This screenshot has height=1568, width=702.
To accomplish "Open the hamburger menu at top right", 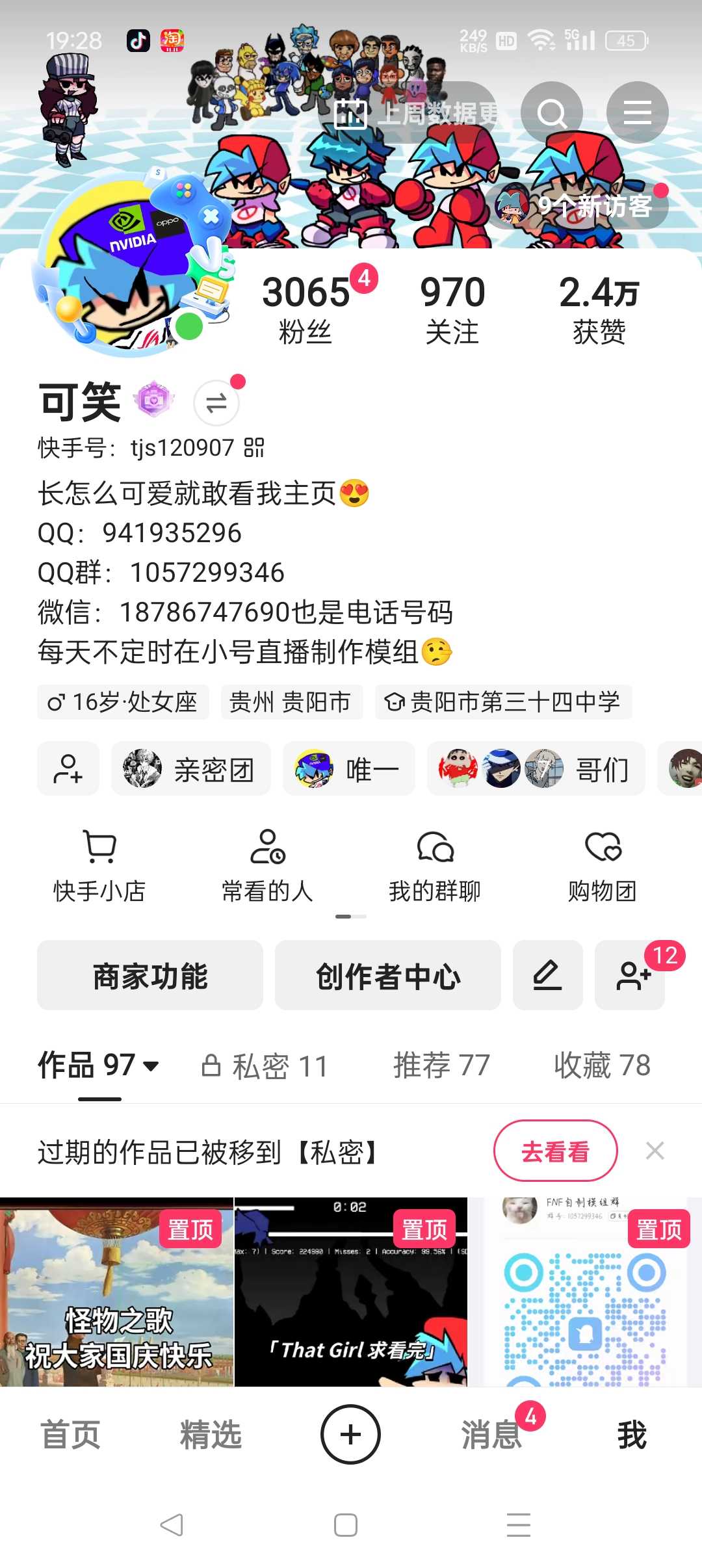I will [x=637, y=113].
